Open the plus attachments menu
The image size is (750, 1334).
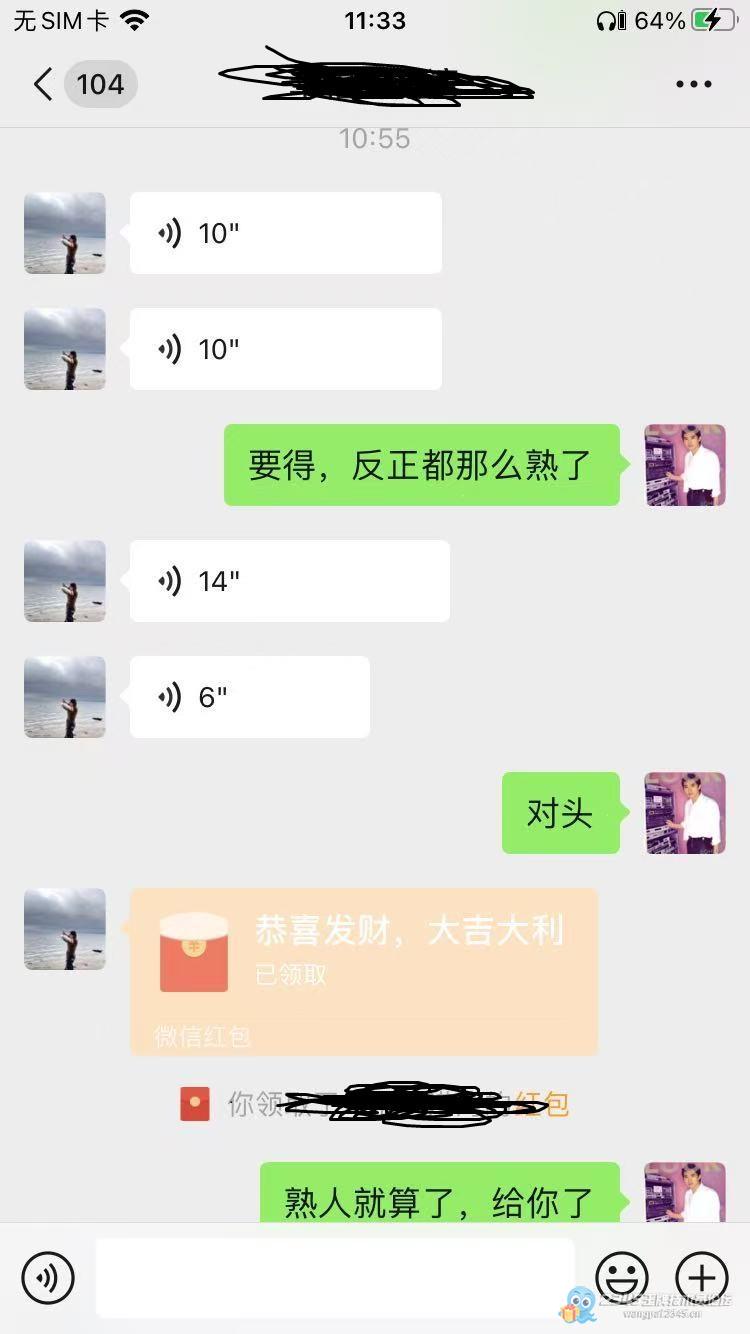pyautogui.click(x=702, y=1277)
